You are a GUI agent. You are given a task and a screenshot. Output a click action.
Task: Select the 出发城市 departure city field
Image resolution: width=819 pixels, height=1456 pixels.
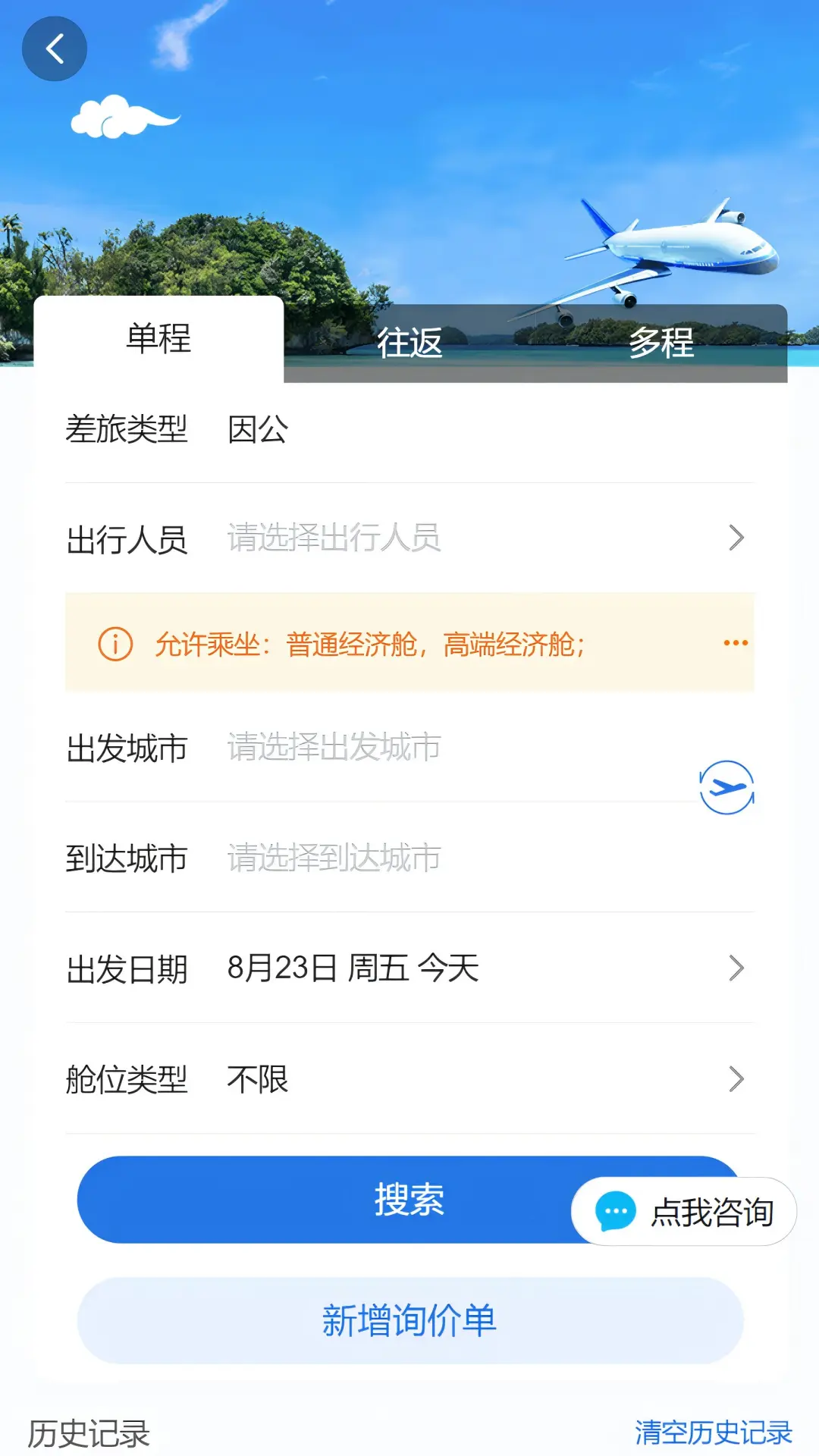tap(334, 747)
